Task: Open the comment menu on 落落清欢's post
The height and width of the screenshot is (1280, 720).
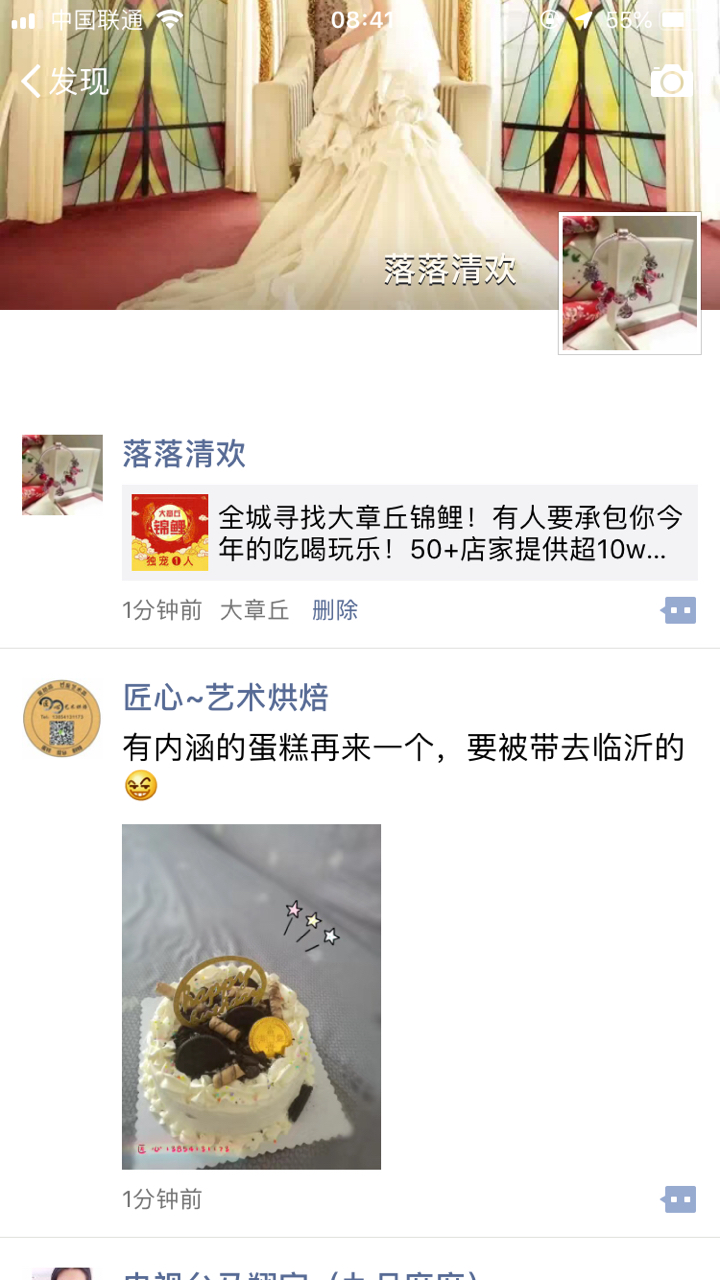Action: point(679,610)
